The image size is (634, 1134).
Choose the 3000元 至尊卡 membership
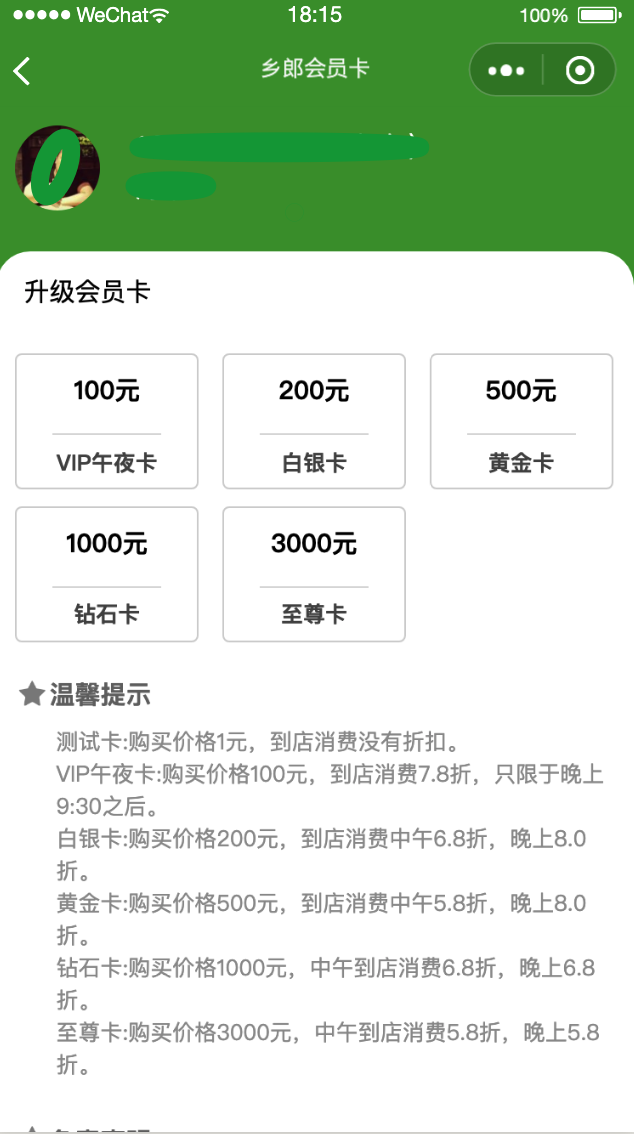coord(314,574)
